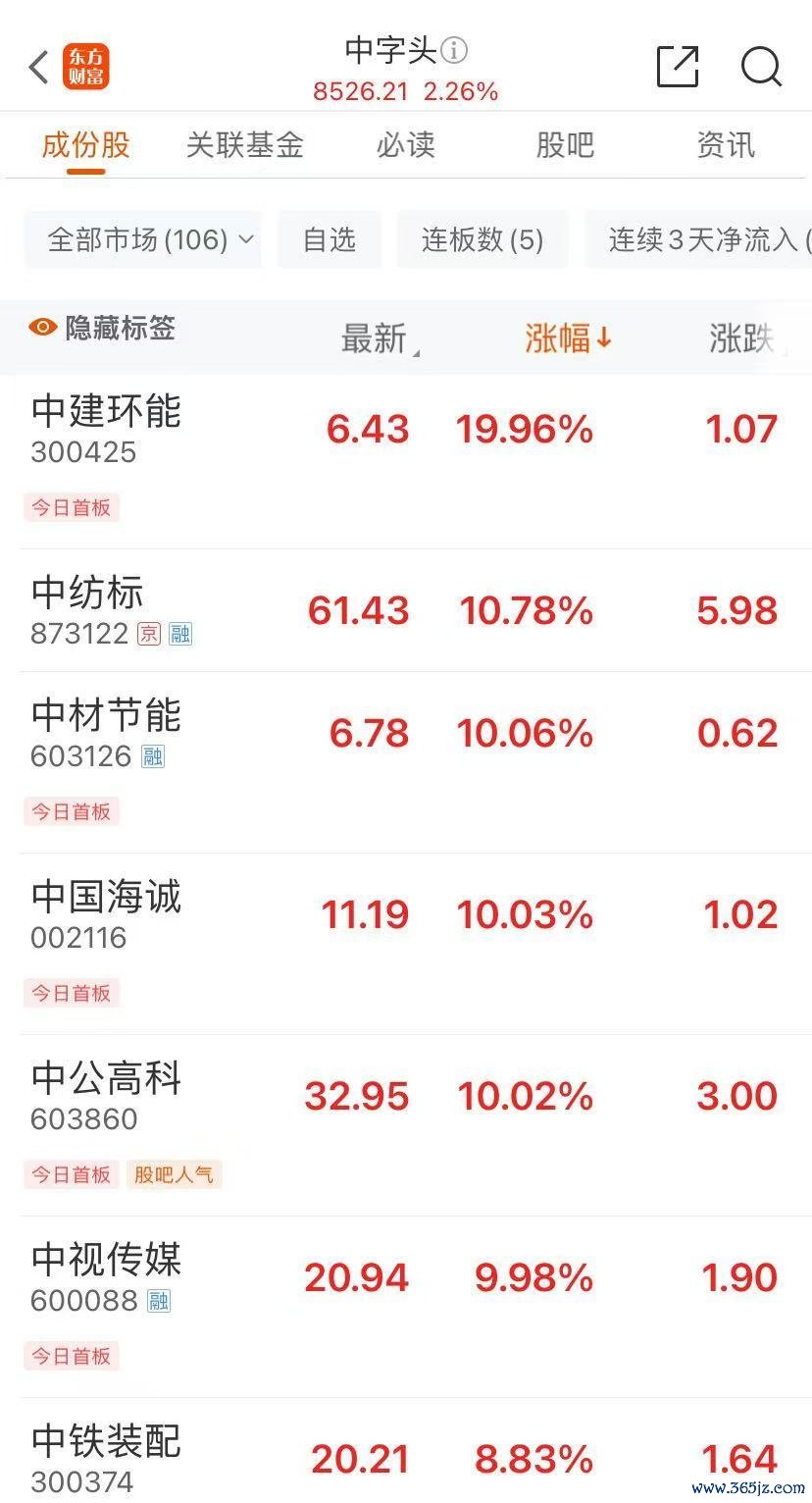Select the 自选 filter chip
This screenshot has width=812, height=1503.
click(x=330, y=239)
